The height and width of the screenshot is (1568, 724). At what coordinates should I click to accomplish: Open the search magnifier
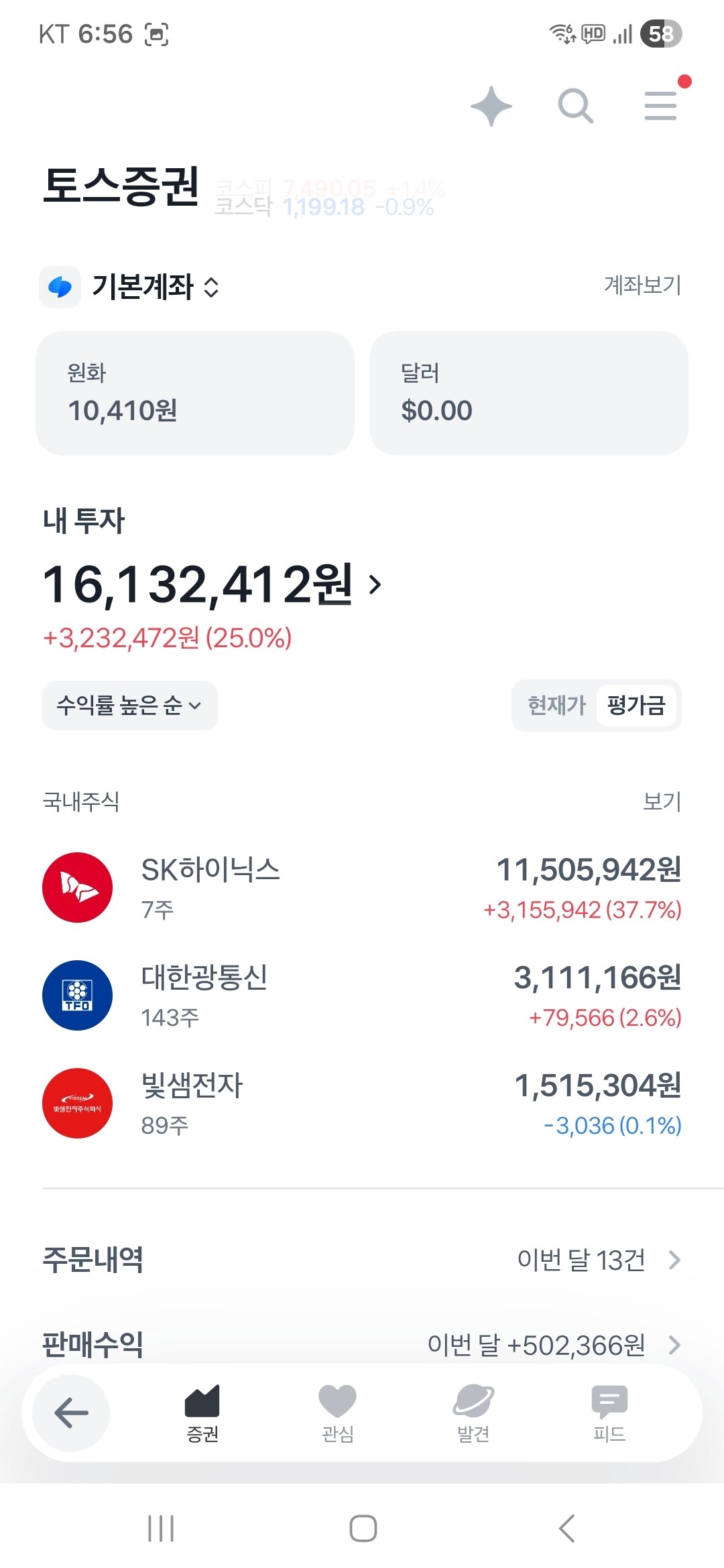[576, 106]
